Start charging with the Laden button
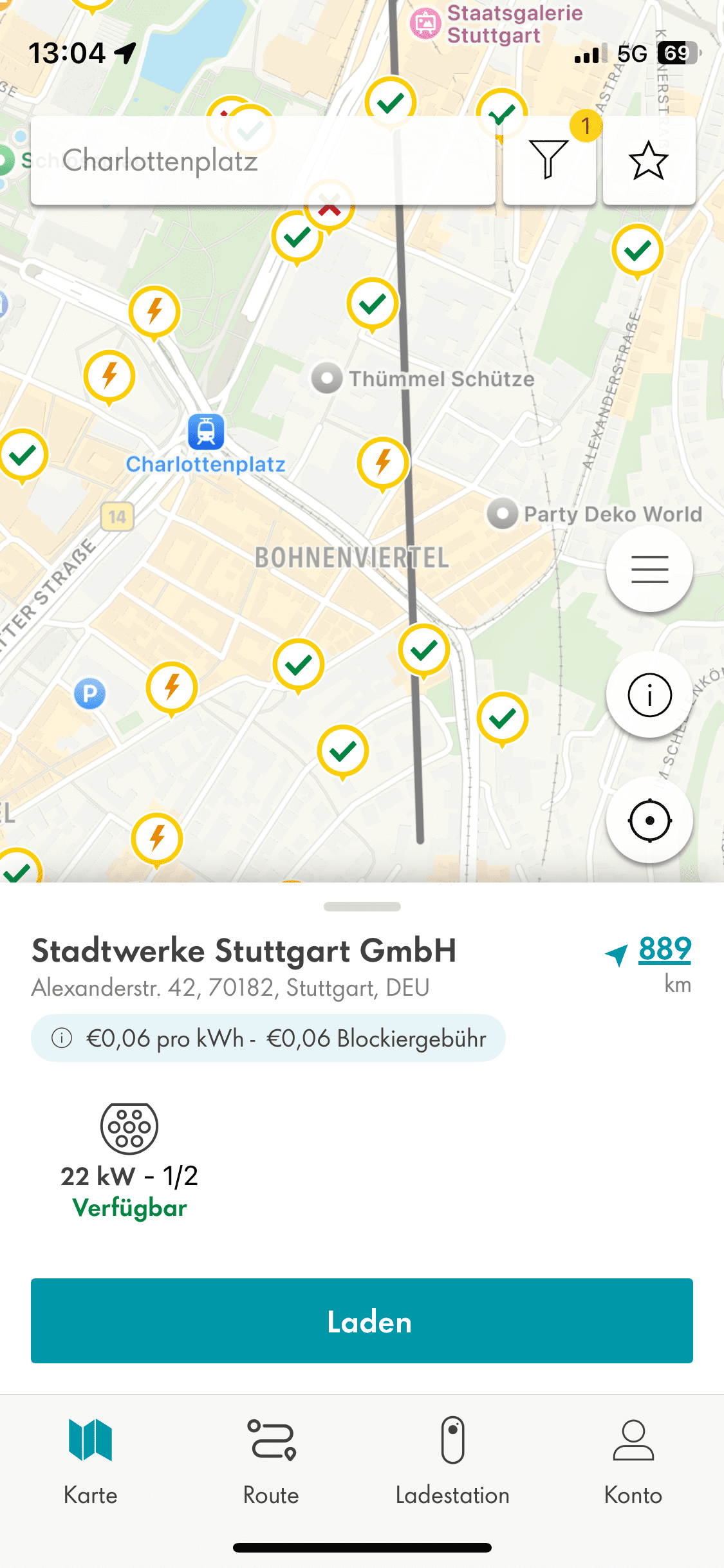Image resolution: width=724 pixels, height=1568 pixels. coord(362,1321)
